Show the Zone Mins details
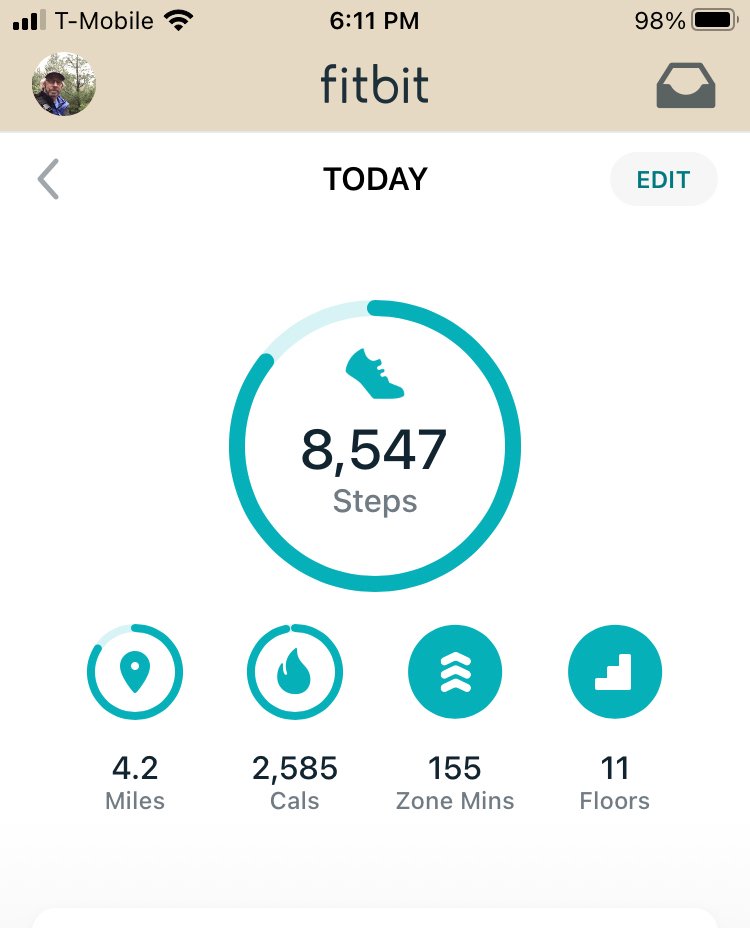Screen dimensions: 750x928 click(x=455, y=673)
